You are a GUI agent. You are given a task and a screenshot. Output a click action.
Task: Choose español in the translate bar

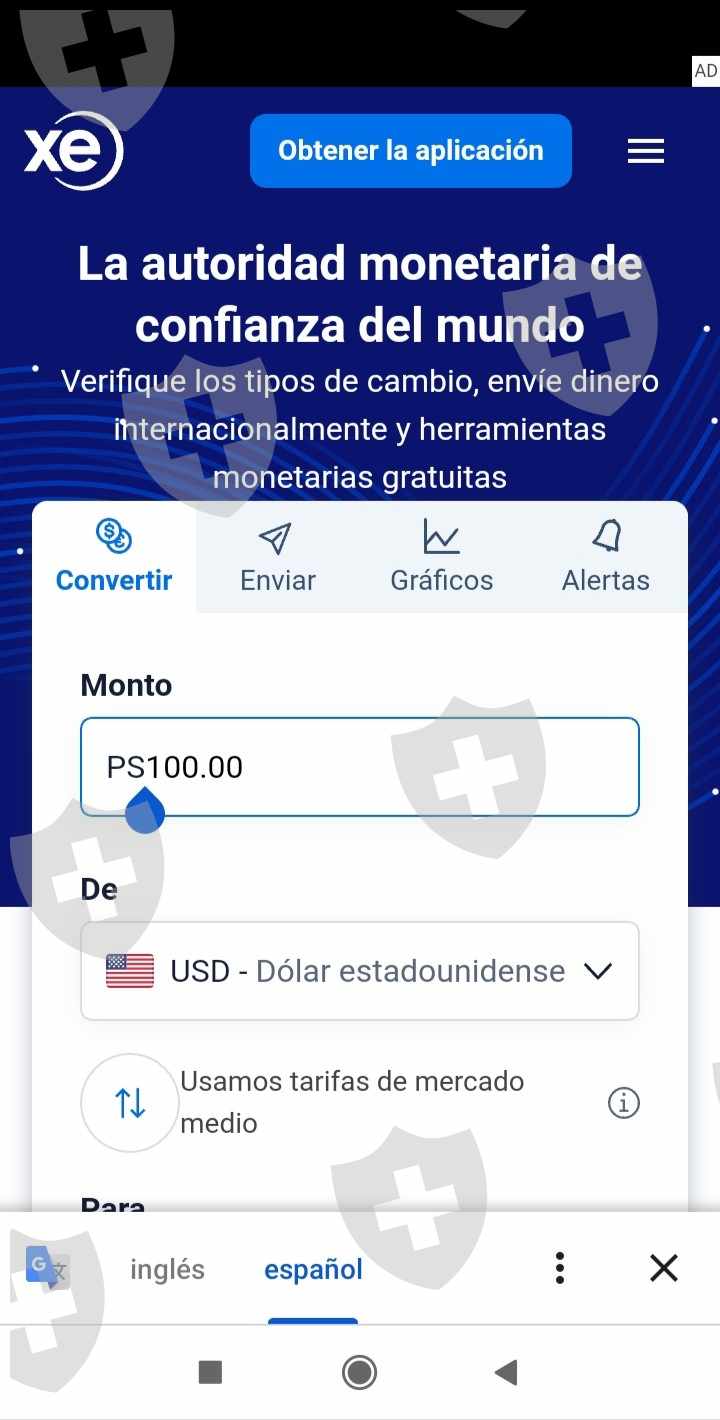(313, 1269)
